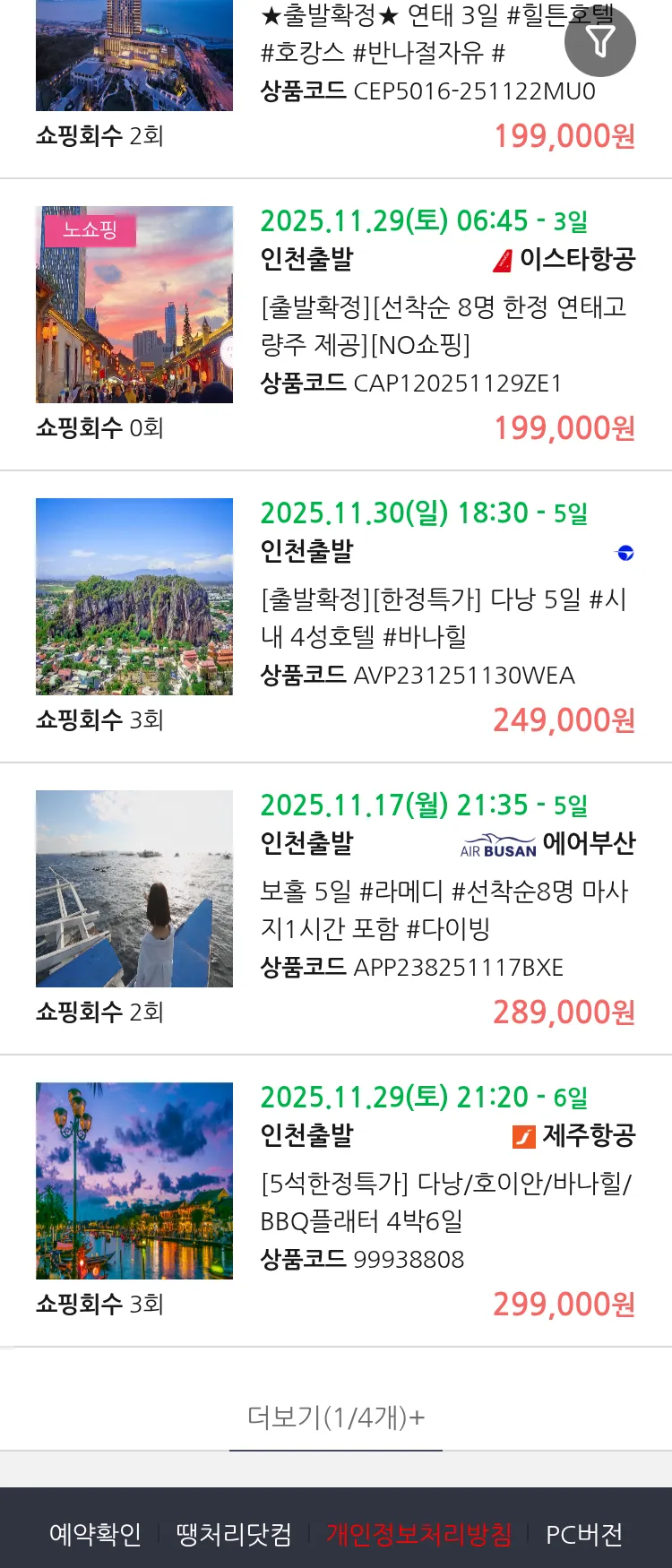
Task: Open the 땡처리닷컴 footer link
Action: pyautogui.click(x=234, y=1534)
